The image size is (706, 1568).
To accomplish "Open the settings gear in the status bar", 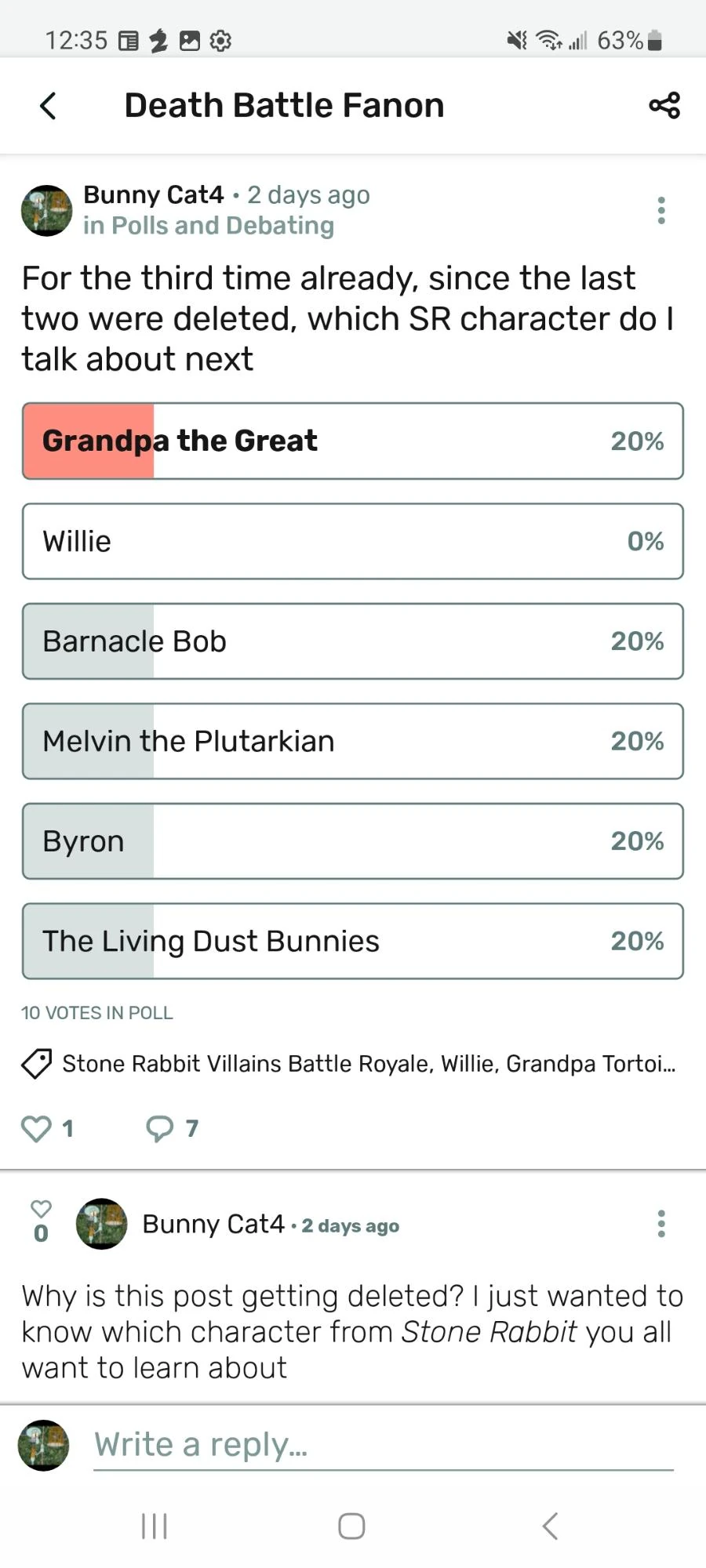I will click(x=220, y=39).
